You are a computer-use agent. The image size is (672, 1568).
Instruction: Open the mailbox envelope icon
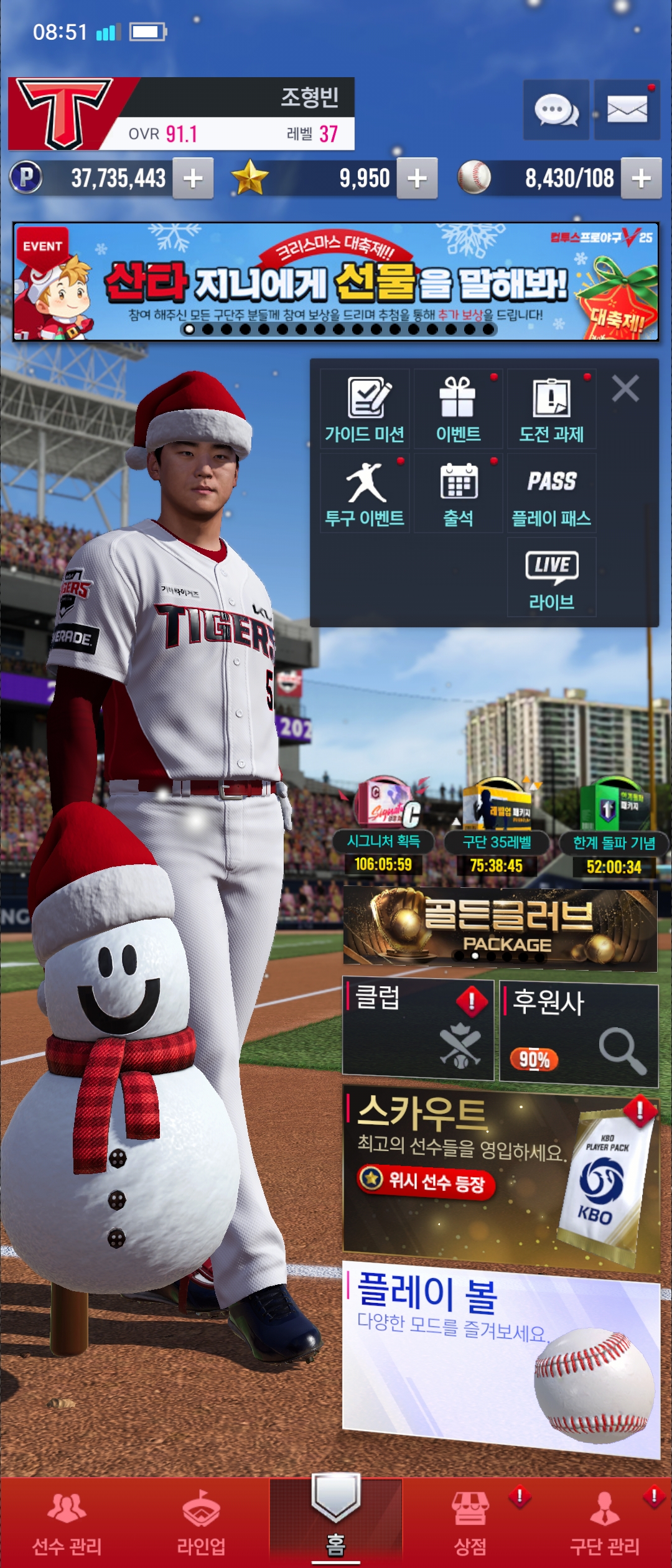(x=627, y=110)
